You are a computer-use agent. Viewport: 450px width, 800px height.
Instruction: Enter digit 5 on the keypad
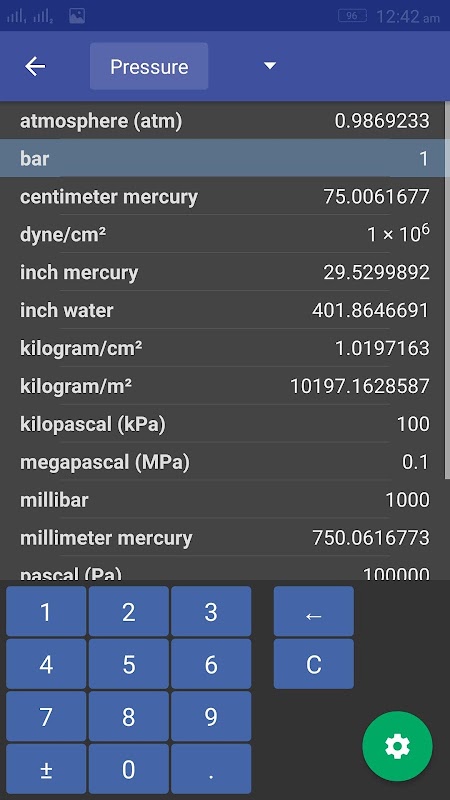point(129,664)
